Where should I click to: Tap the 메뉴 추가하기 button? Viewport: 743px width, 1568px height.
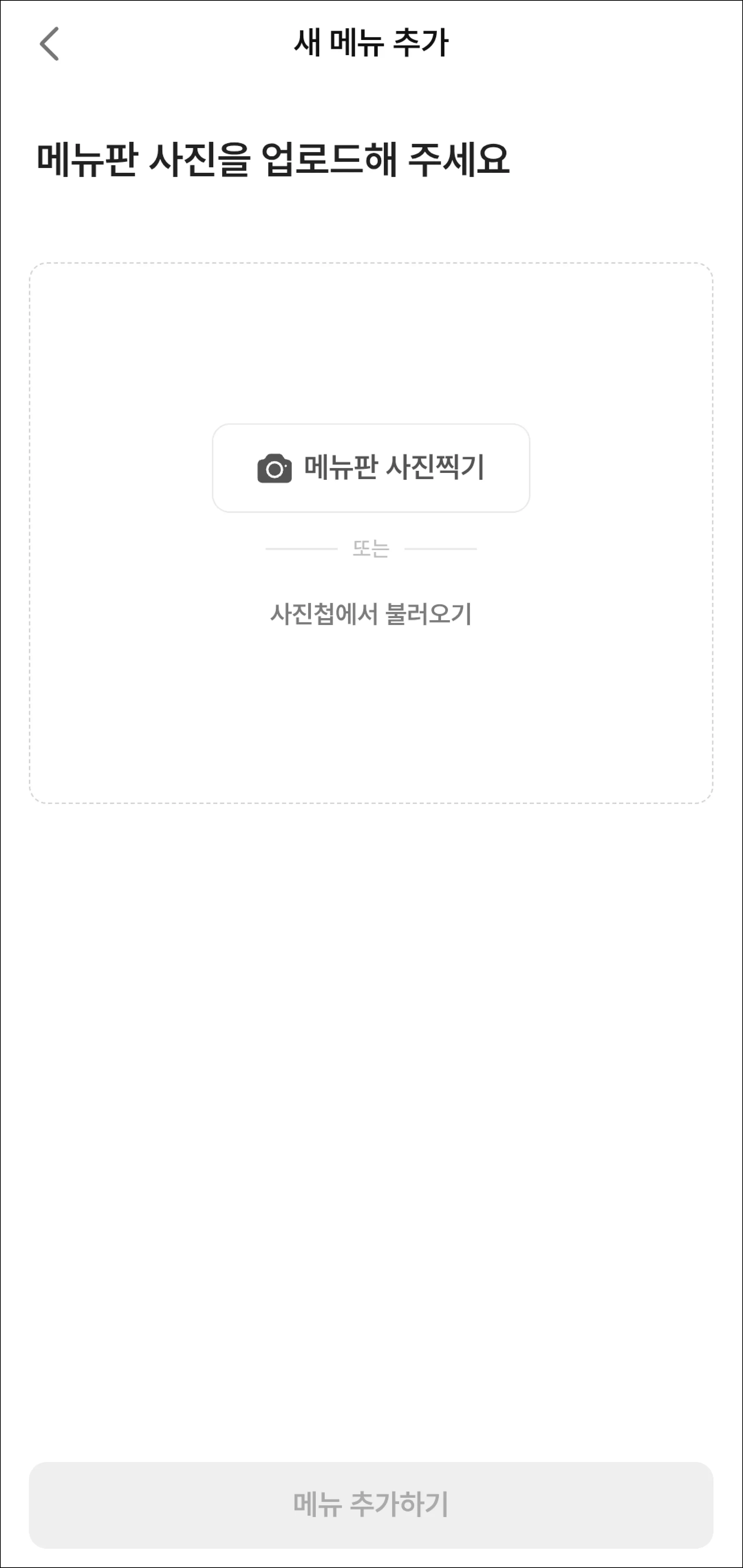pyautogui.click(x=370, y=1504)
